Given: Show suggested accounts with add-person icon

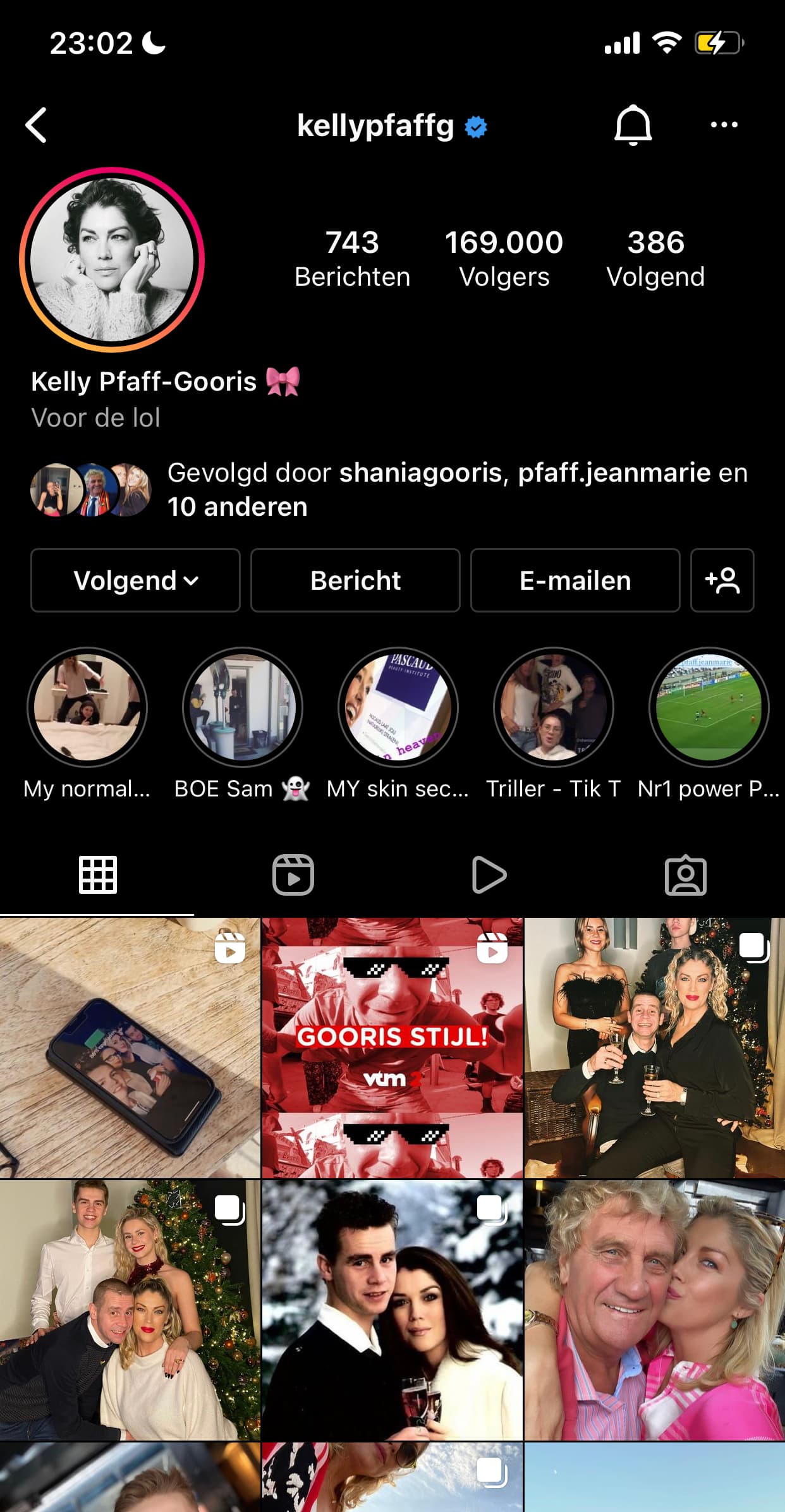Looking at the screenshot, I should pyautogui.click(x=722, y=580).
